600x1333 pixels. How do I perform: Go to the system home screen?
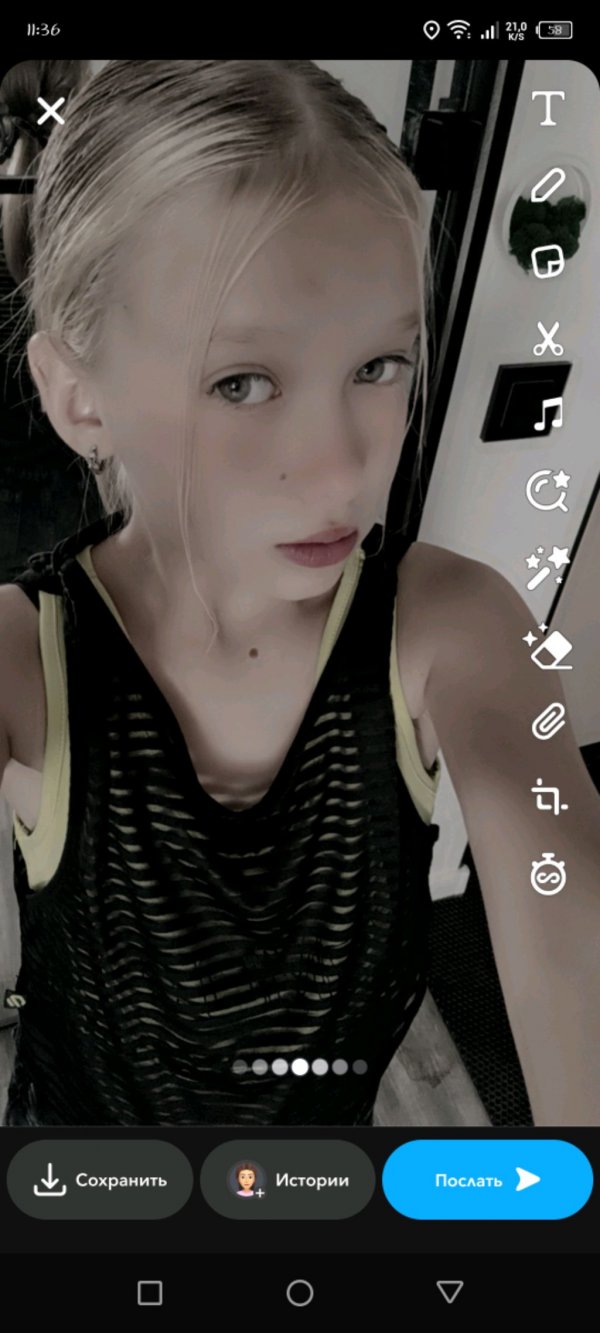[300, 1293]
